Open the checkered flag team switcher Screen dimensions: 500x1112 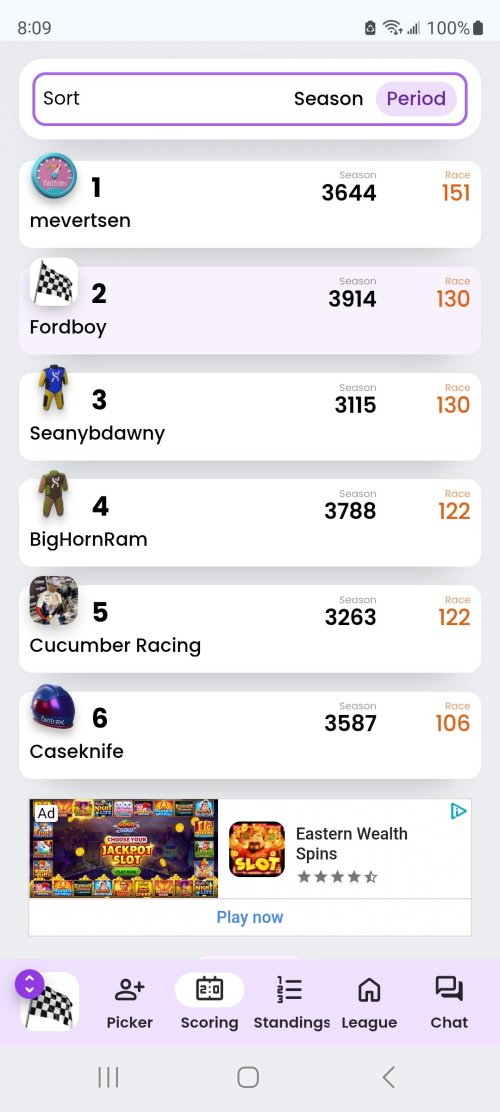[x=48, y=1001]
